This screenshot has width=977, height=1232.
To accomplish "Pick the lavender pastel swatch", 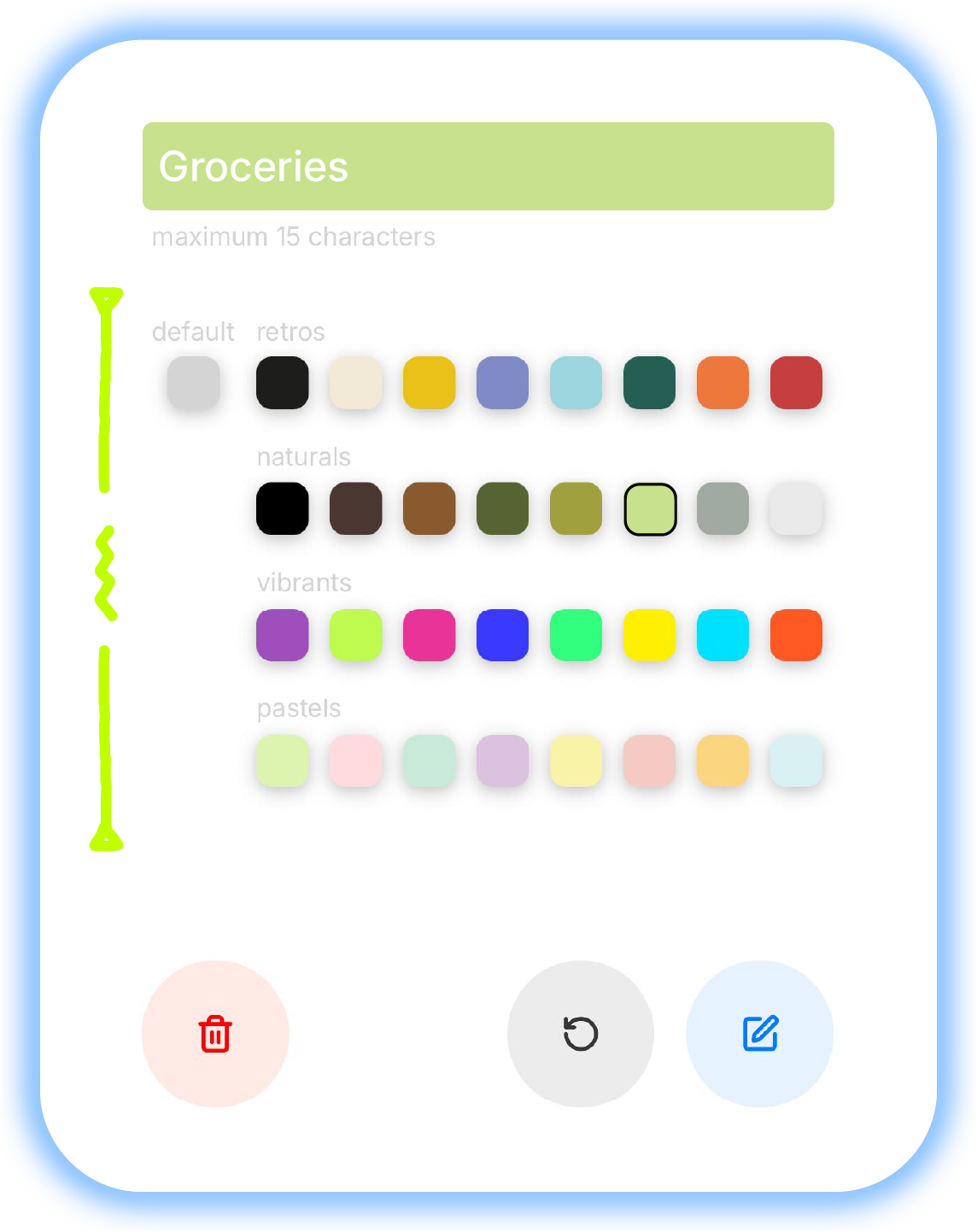I will coord(503,760).
